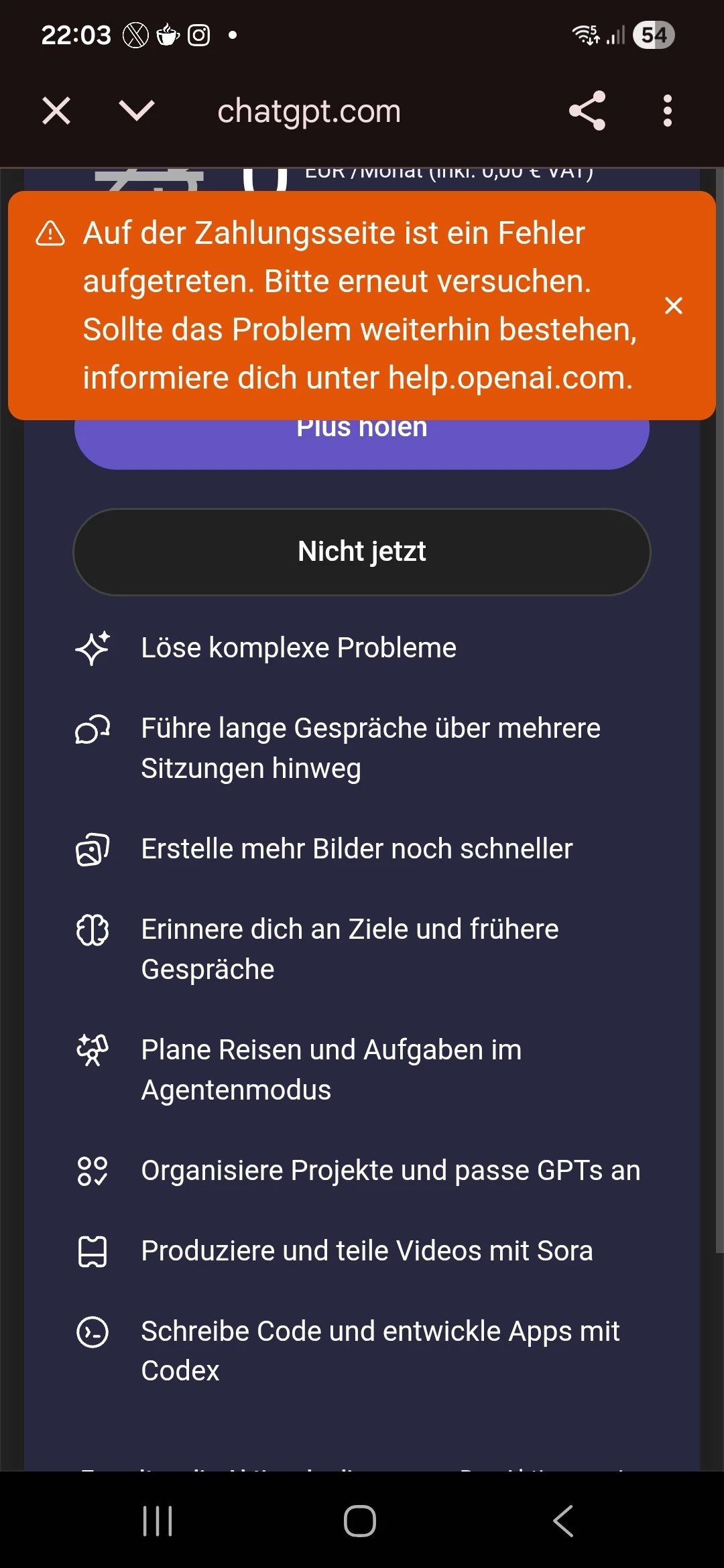Open recent apps from the navigation bar
Screen dimensions: 724x1568
(158, 1520)
